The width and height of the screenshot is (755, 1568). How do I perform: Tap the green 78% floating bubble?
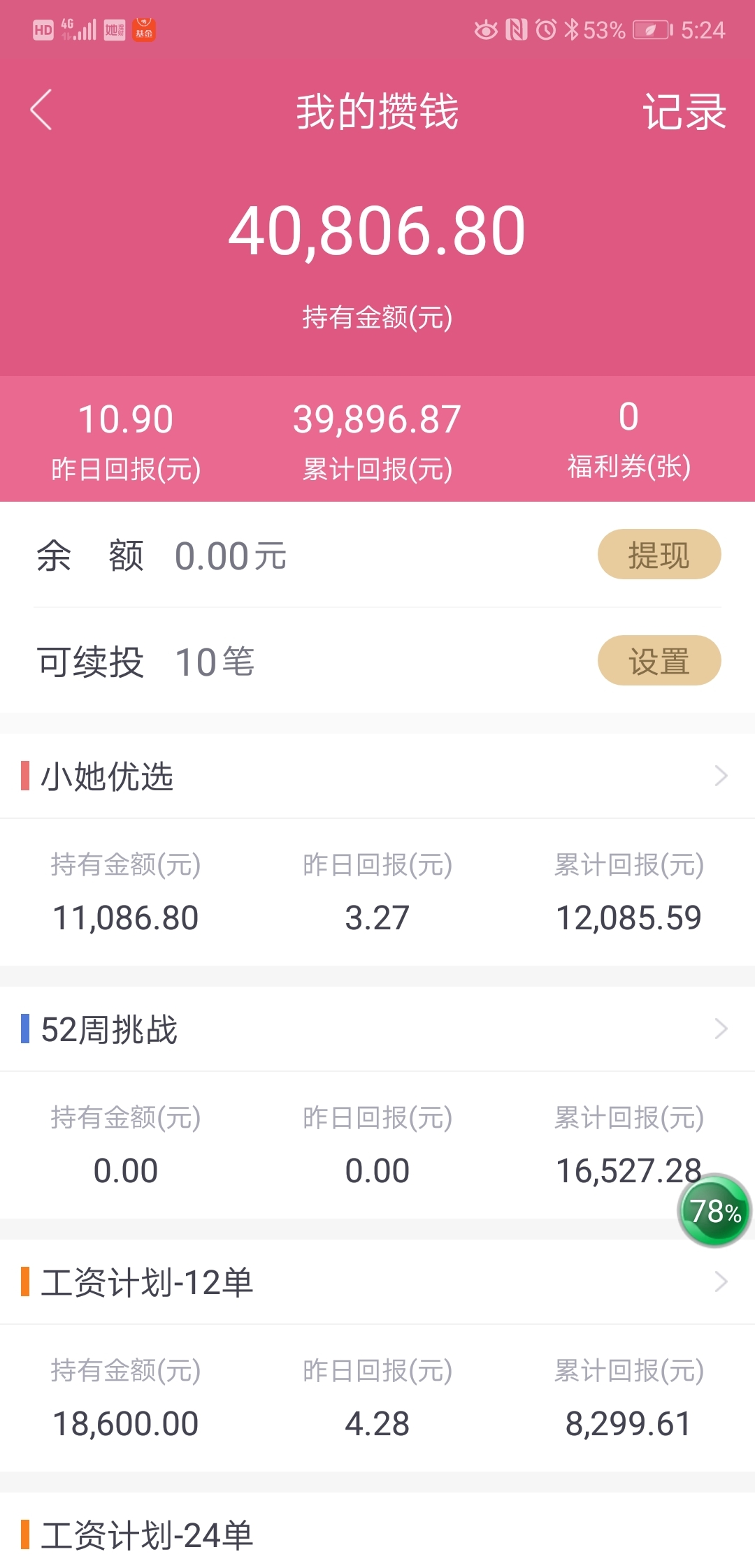coord(714,1211)
